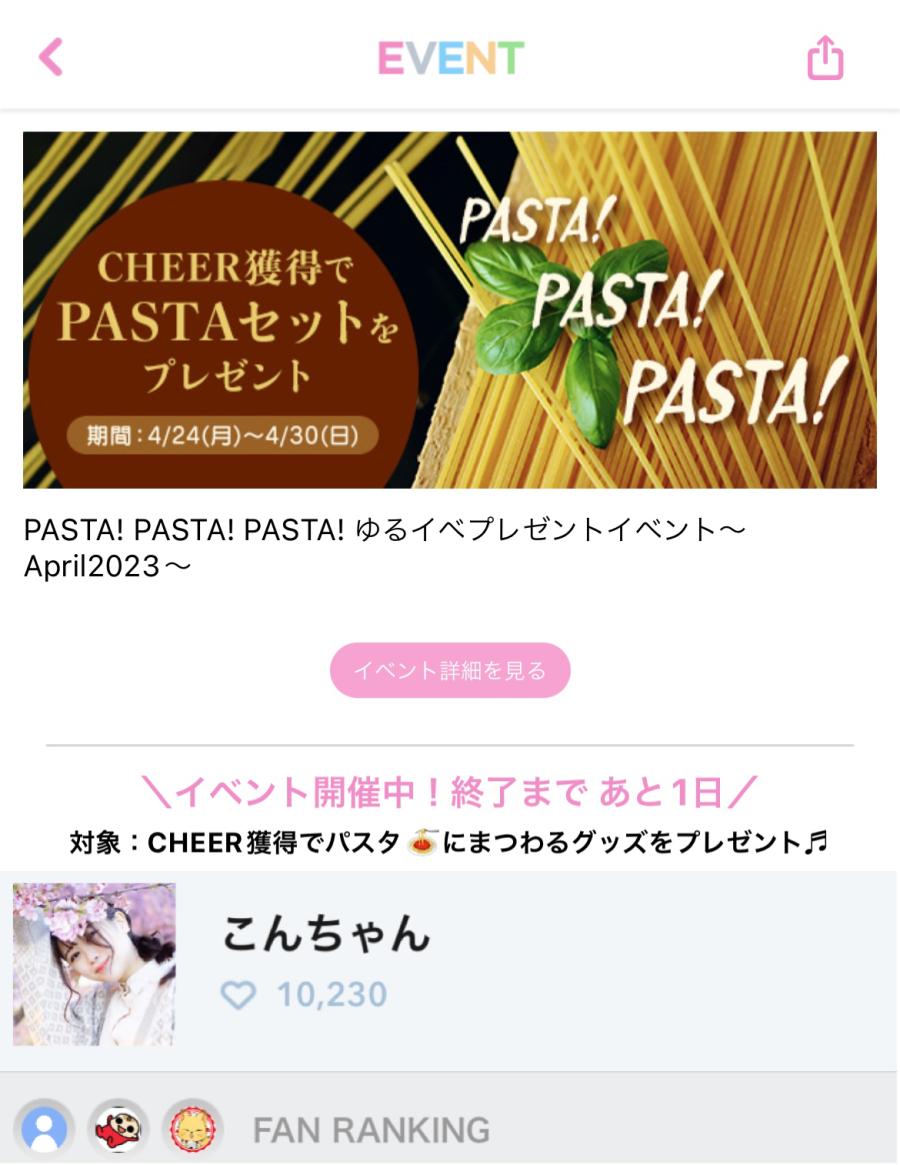Tap the イベント詳細を見る button
The image size is (900, 1165).
(450, 670)
